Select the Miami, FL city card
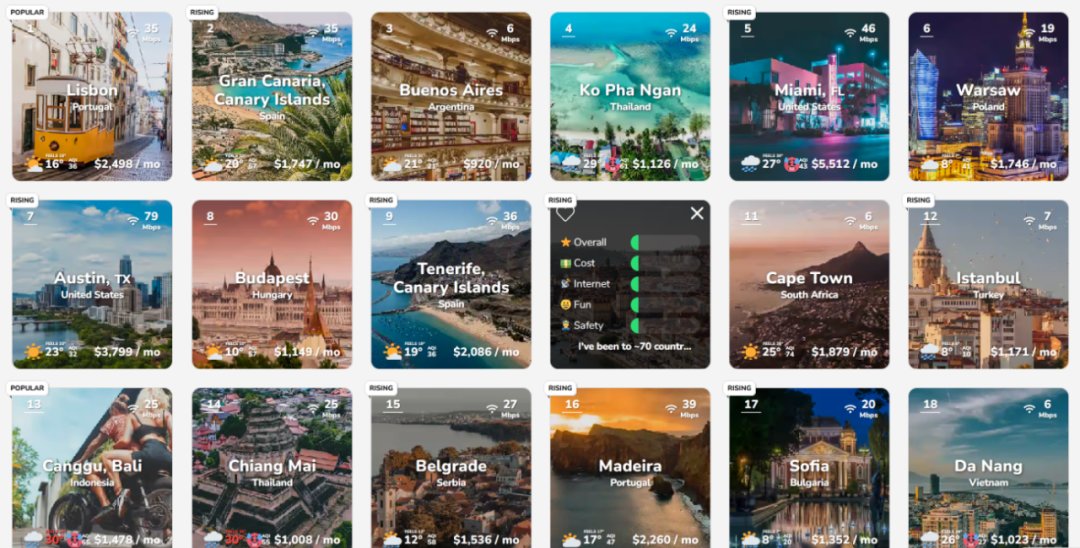1080x548 pixels. 809,97
